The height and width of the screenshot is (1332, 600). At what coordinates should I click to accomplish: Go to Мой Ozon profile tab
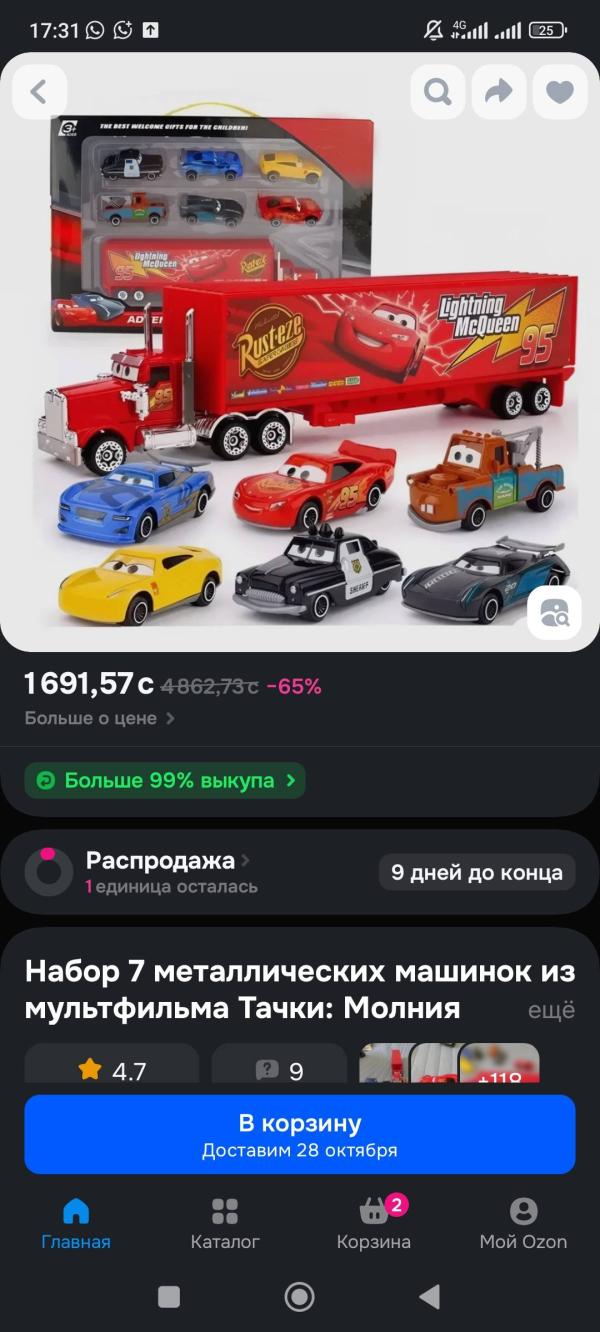tap(523, 1224)
